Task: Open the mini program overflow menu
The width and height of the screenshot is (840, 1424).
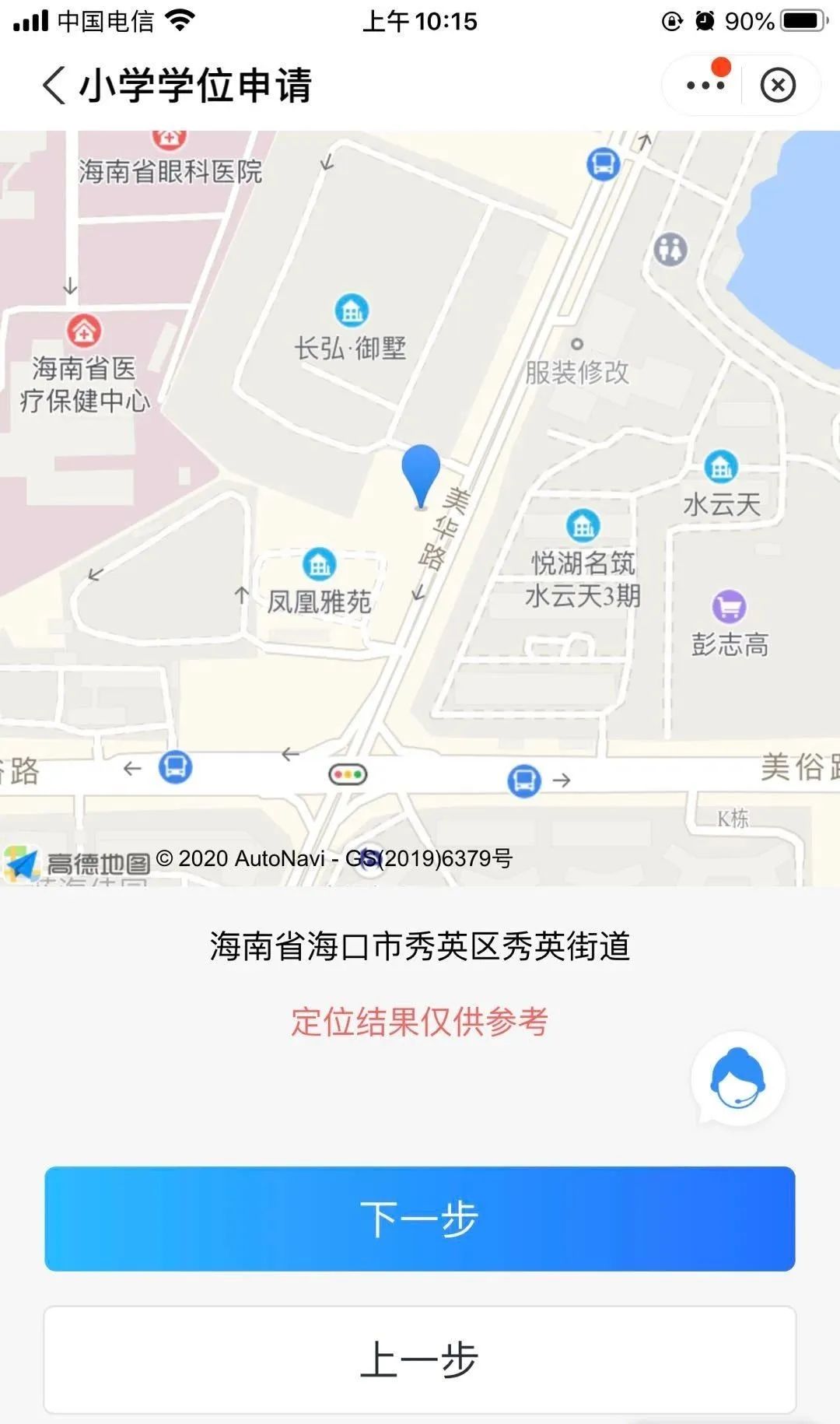Action: point(705,85)
